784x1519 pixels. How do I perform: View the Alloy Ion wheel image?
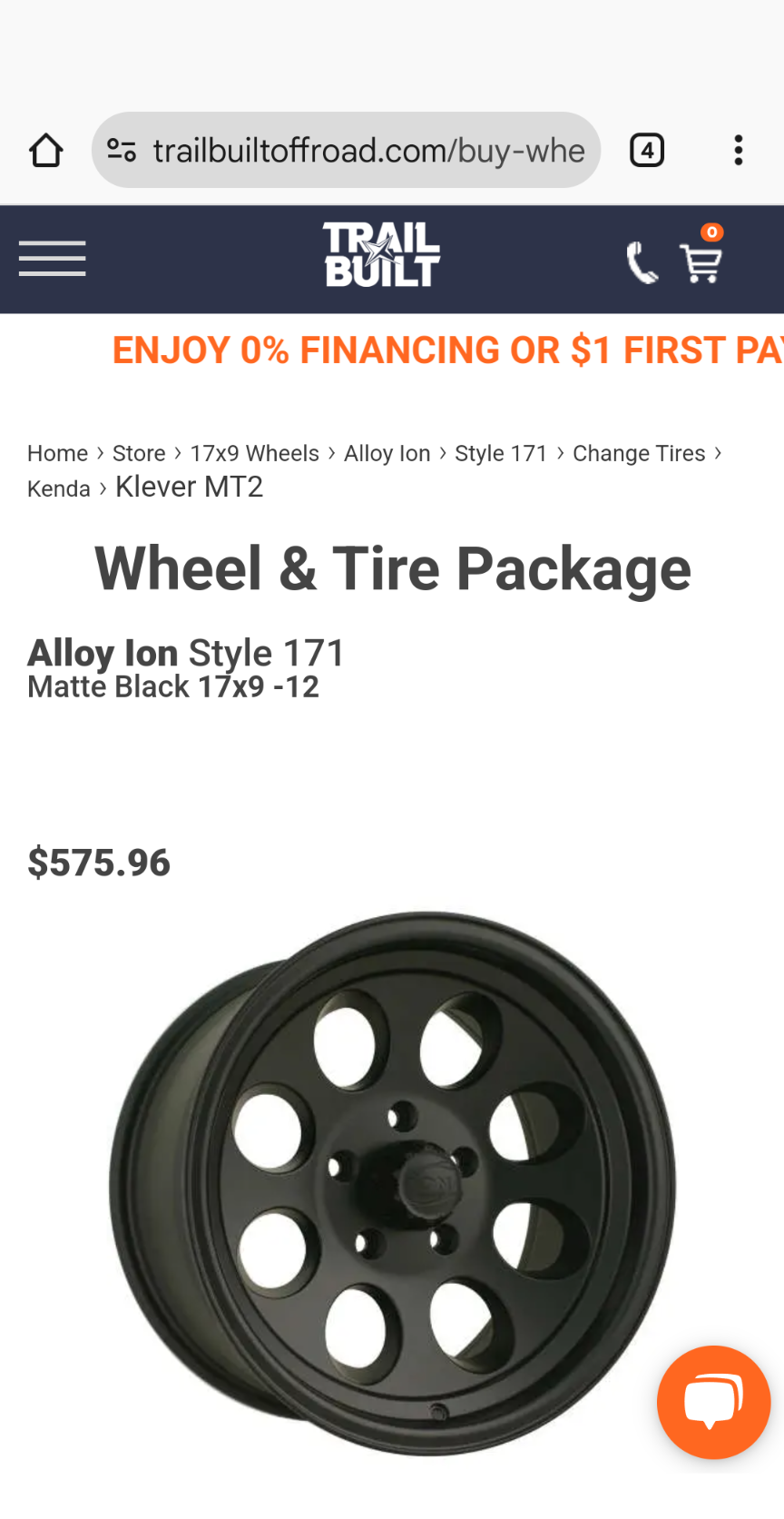coord(392,1180)
